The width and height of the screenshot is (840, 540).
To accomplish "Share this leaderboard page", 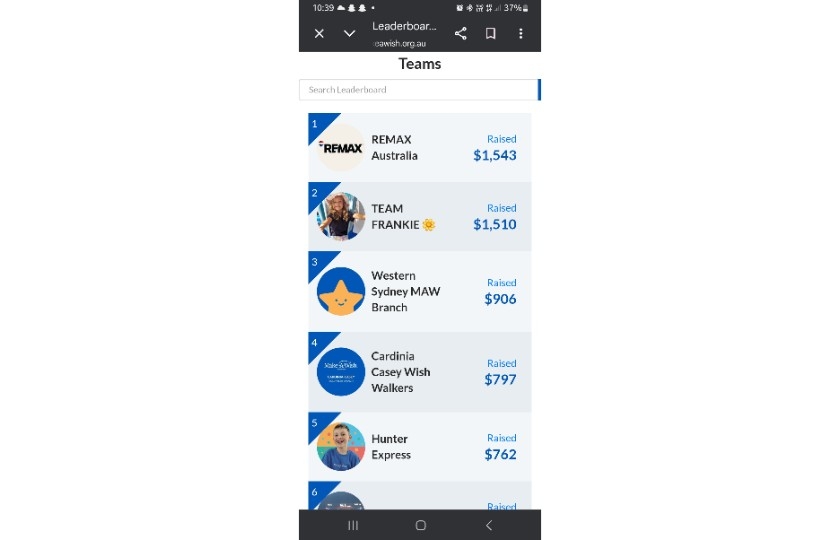I will (x=460, y=33).
